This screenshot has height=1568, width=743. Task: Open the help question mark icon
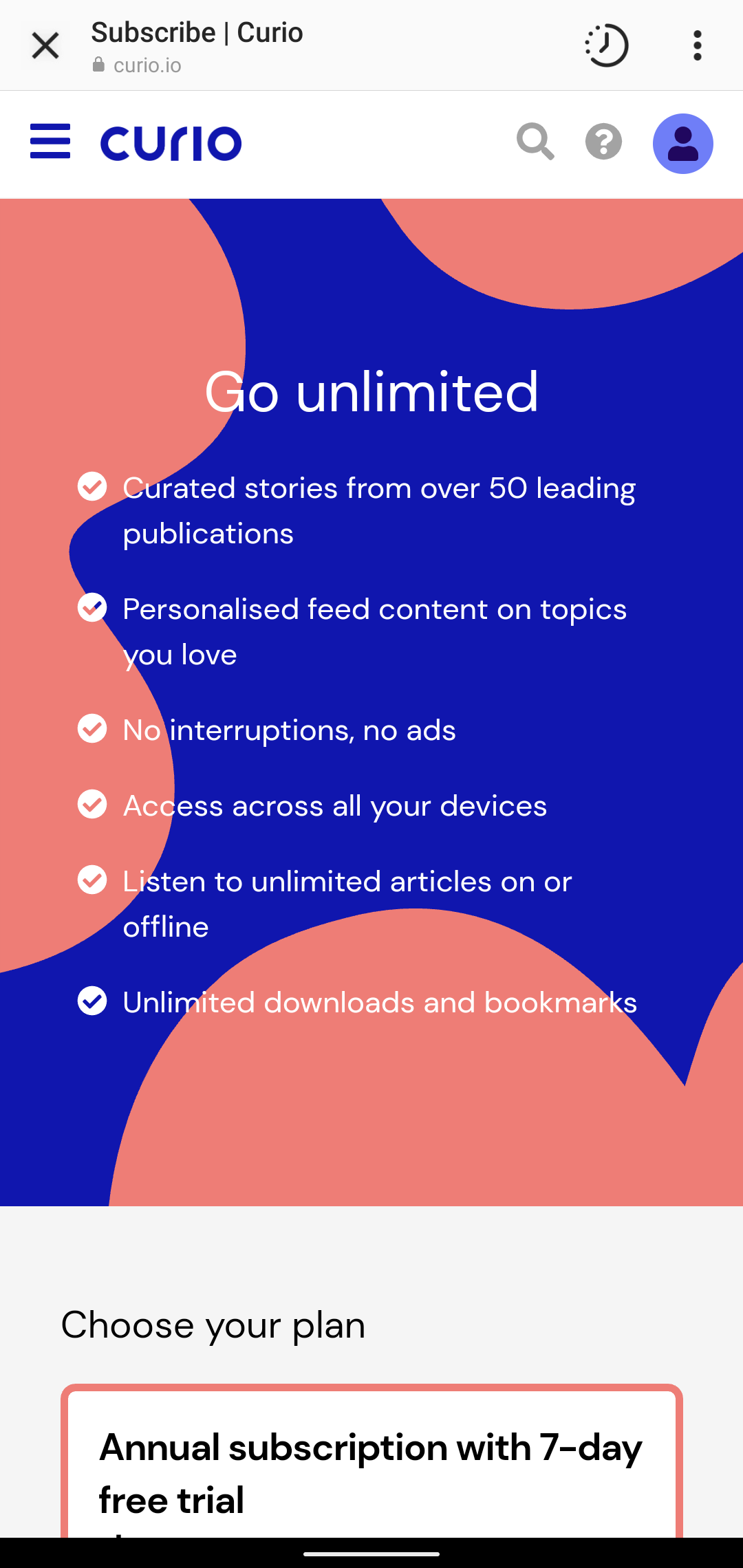[x=603, y=142]
